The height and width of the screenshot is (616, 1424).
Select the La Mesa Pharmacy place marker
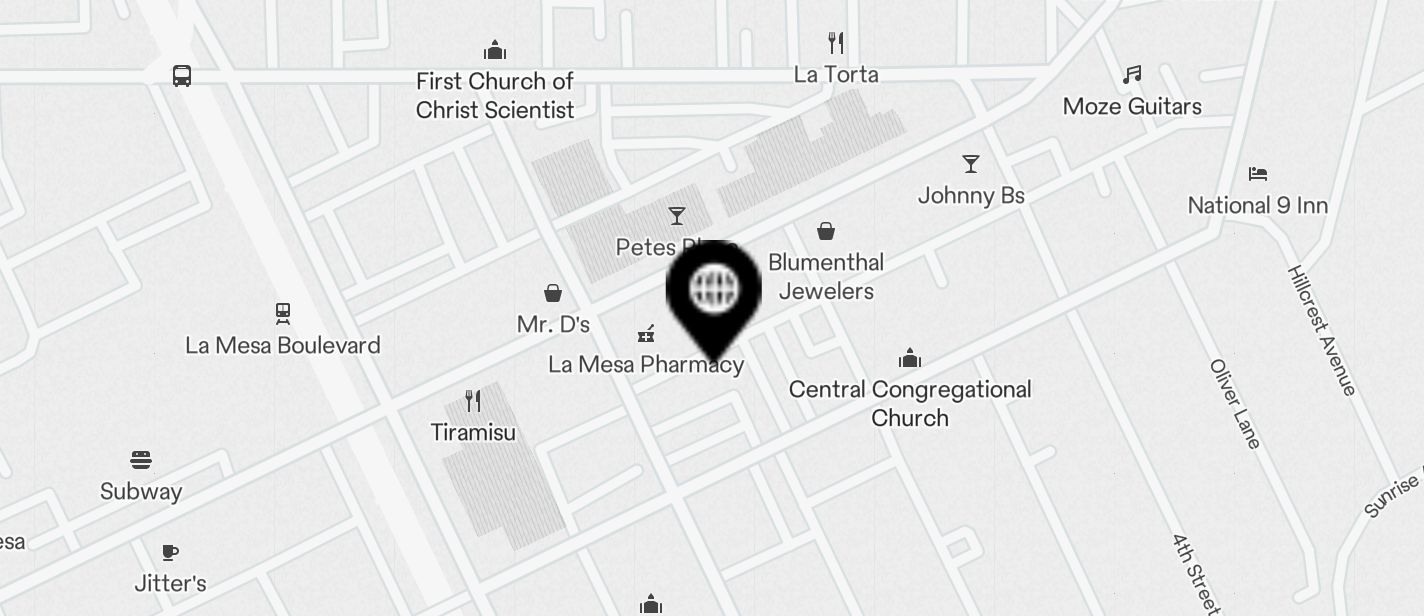(x=646, y=334)
